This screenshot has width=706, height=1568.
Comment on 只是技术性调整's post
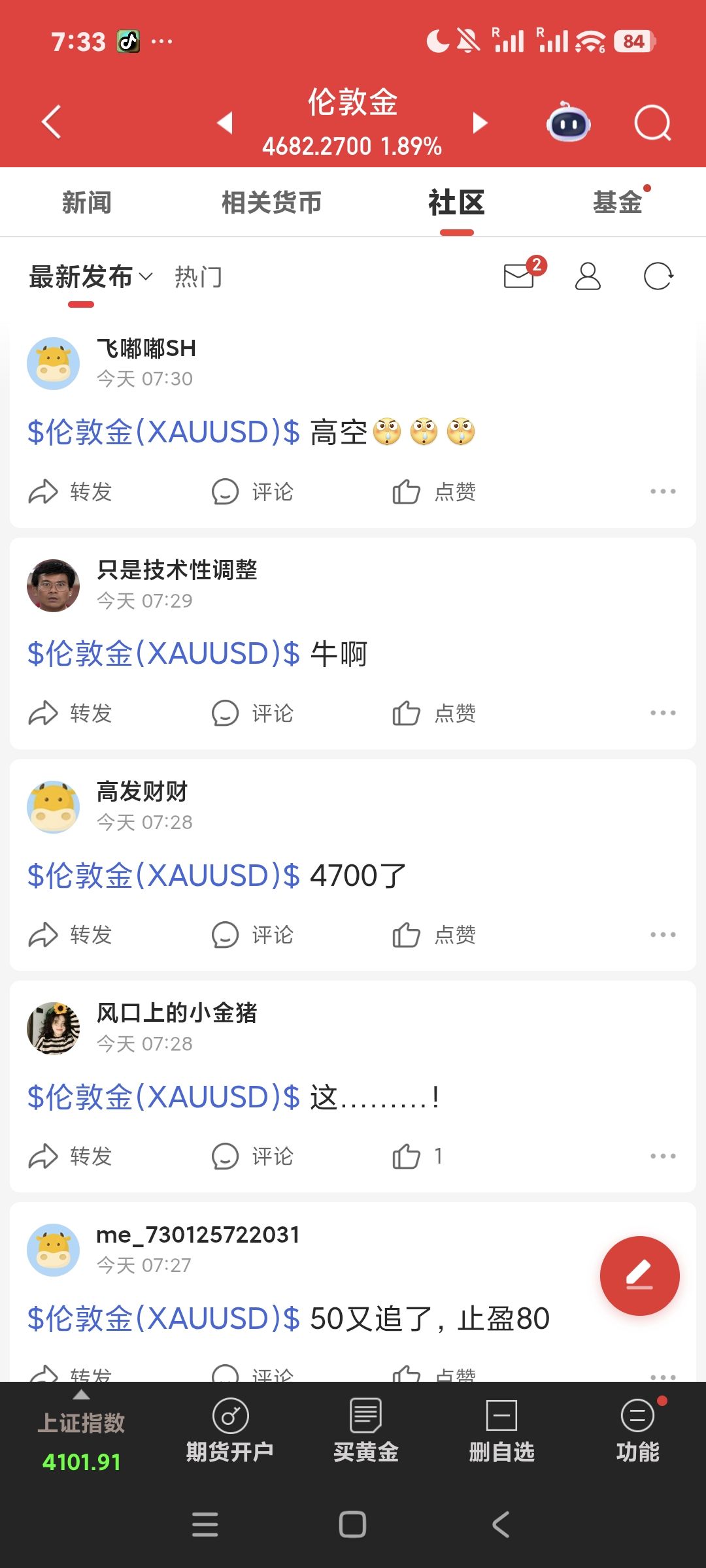coord(253,713)
